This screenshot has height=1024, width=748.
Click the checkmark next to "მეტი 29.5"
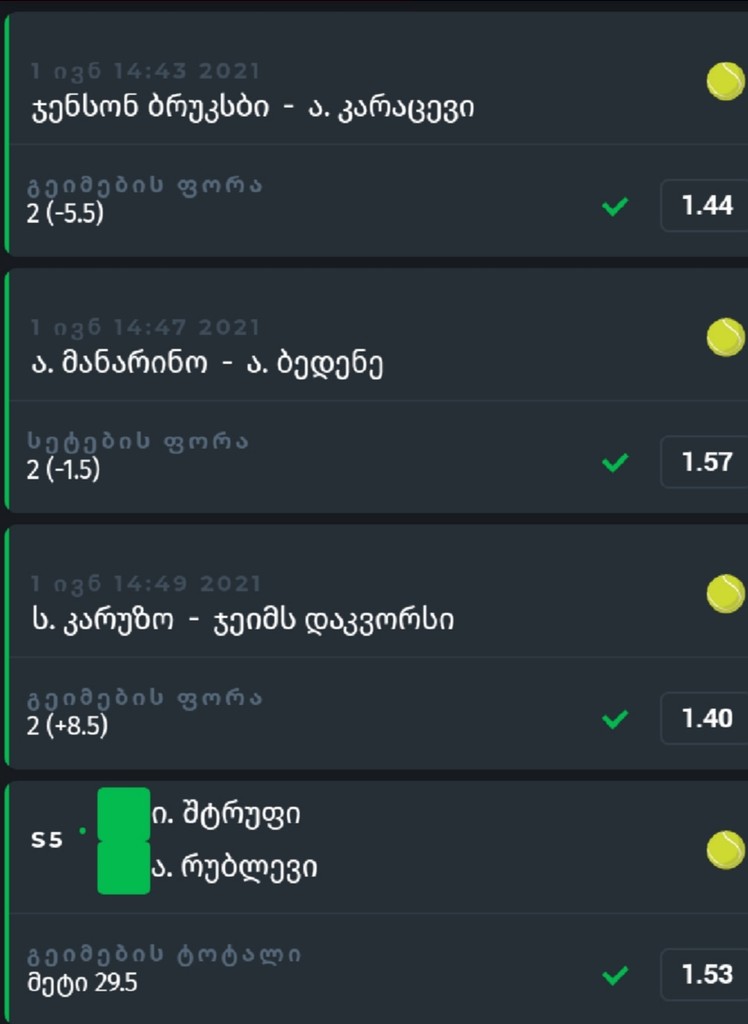pos(617,974)
